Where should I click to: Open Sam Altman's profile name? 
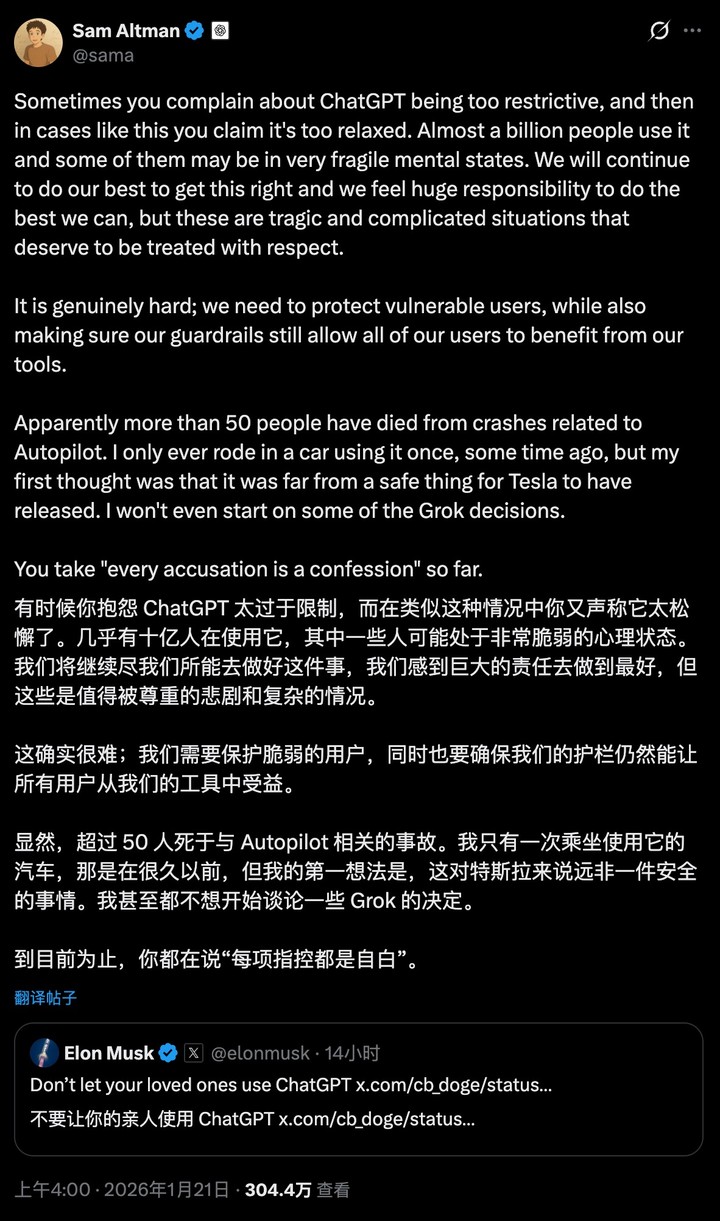(125, 31)
